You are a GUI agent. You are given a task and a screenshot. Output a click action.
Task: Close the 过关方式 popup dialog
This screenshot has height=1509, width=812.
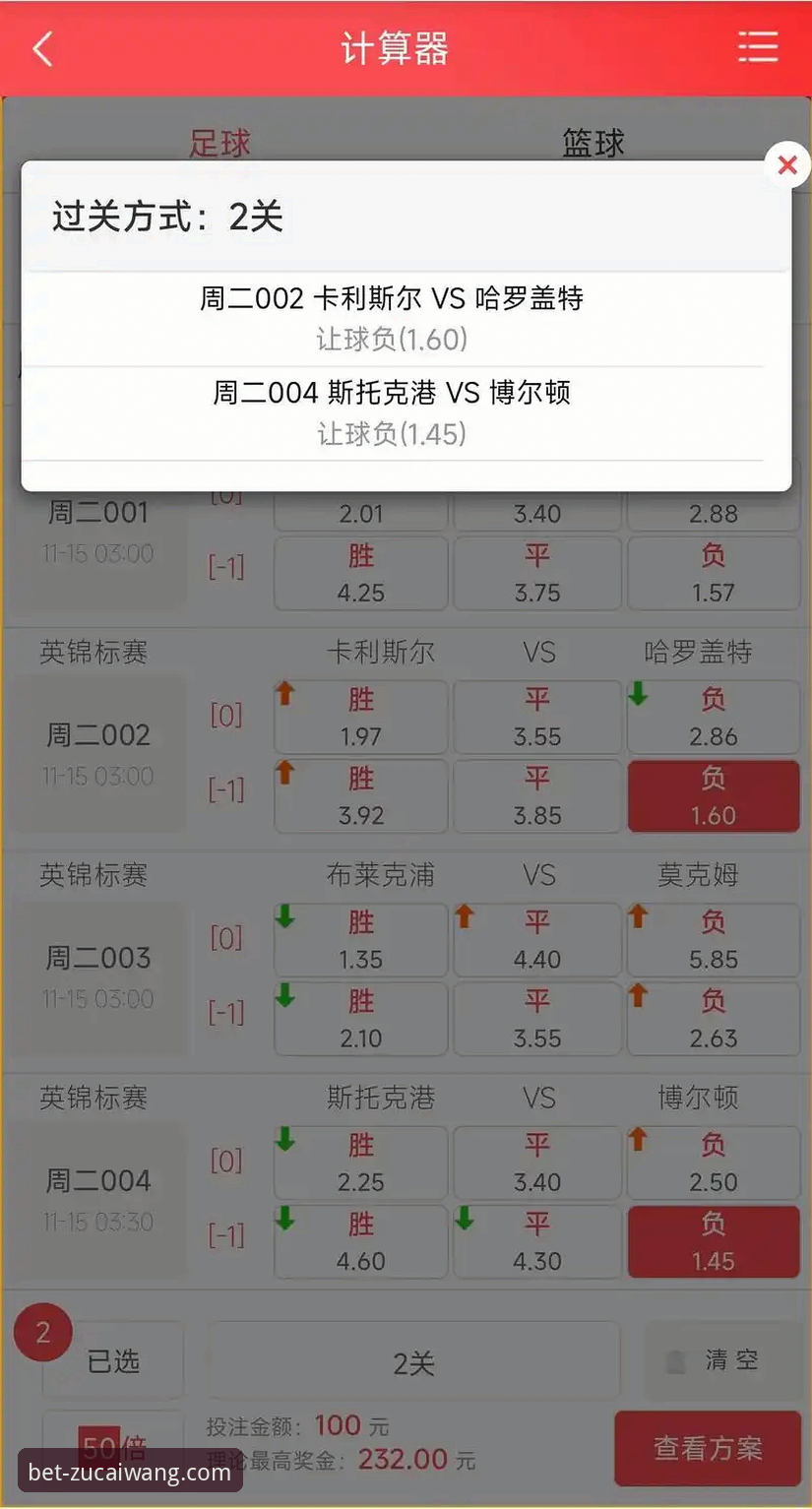click(x=785, y=165)
